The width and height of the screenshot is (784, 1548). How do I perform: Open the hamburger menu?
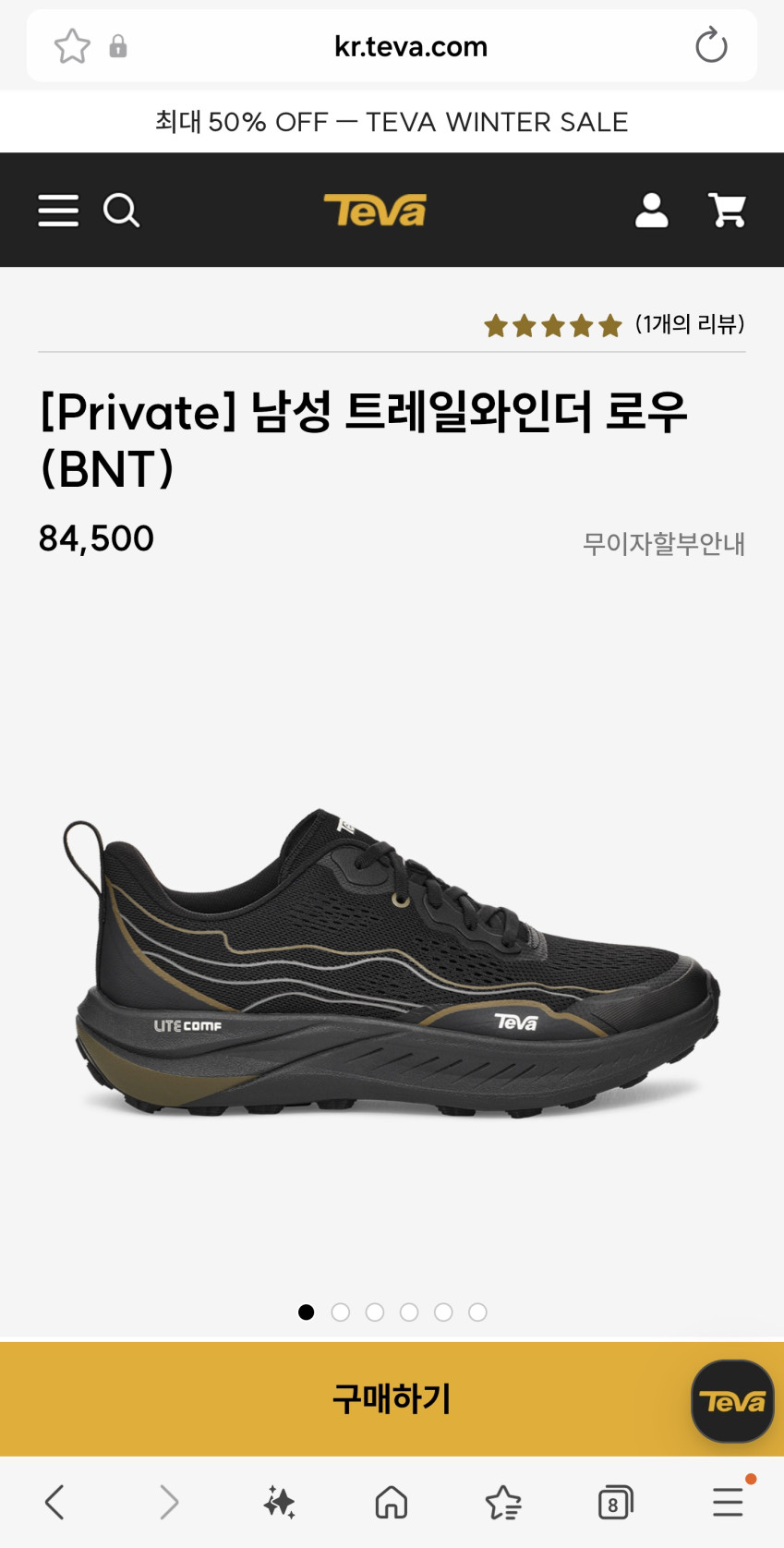58,211
